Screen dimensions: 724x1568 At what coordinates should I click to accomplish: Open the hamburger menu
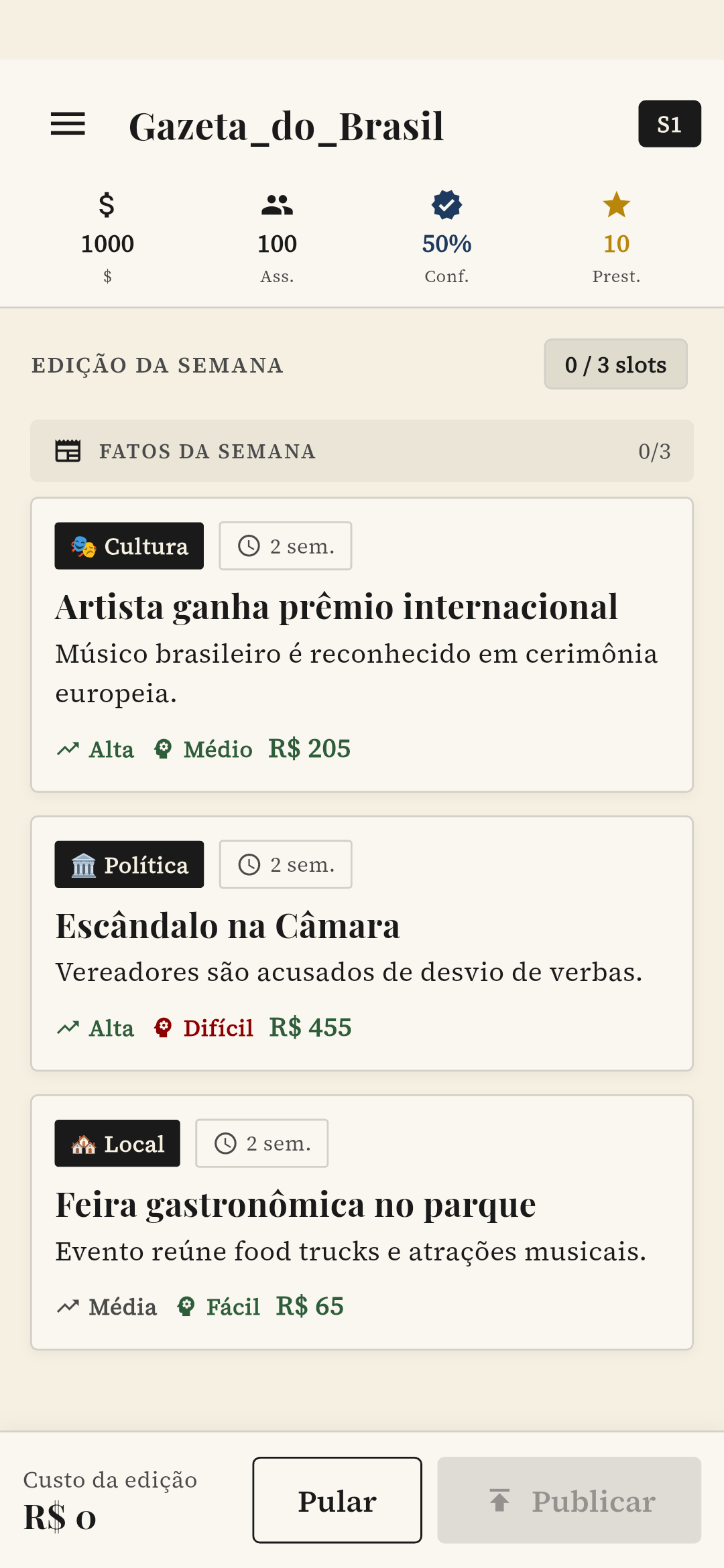[68, 124]
